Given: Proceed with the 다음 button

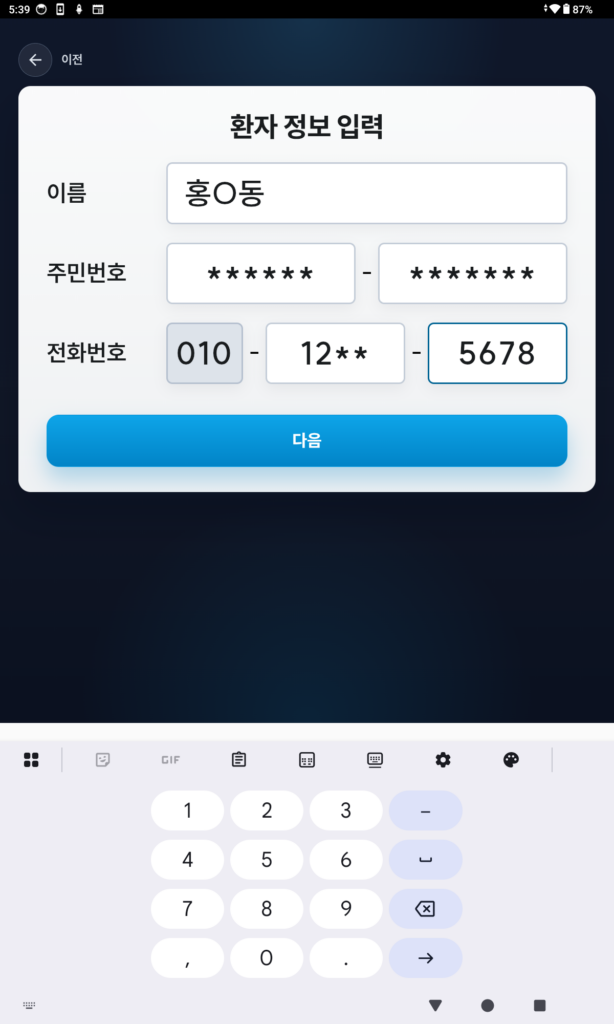Looking at the screenshot, I should tap(306, 441).
